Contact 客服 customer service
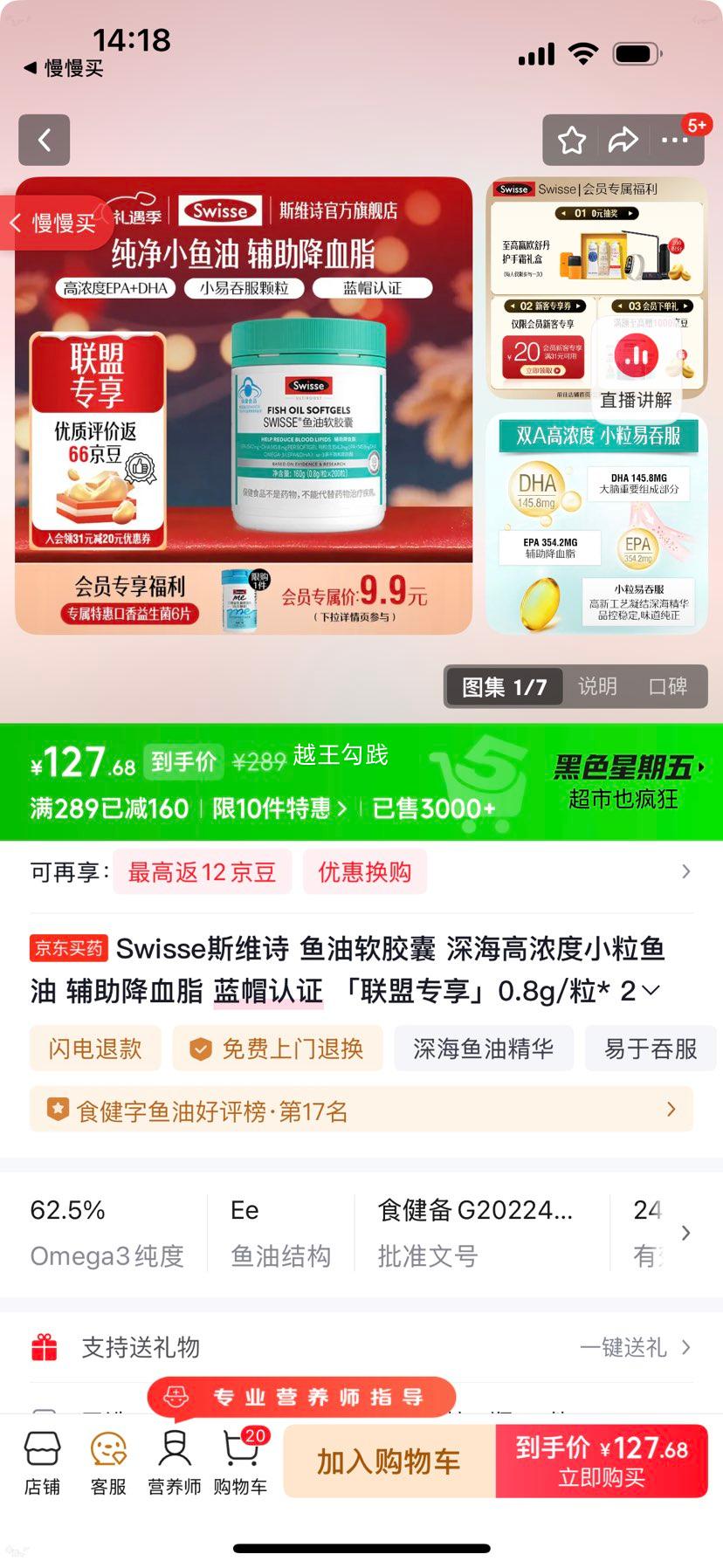The image size is (723, 1568). [107, 1461]
